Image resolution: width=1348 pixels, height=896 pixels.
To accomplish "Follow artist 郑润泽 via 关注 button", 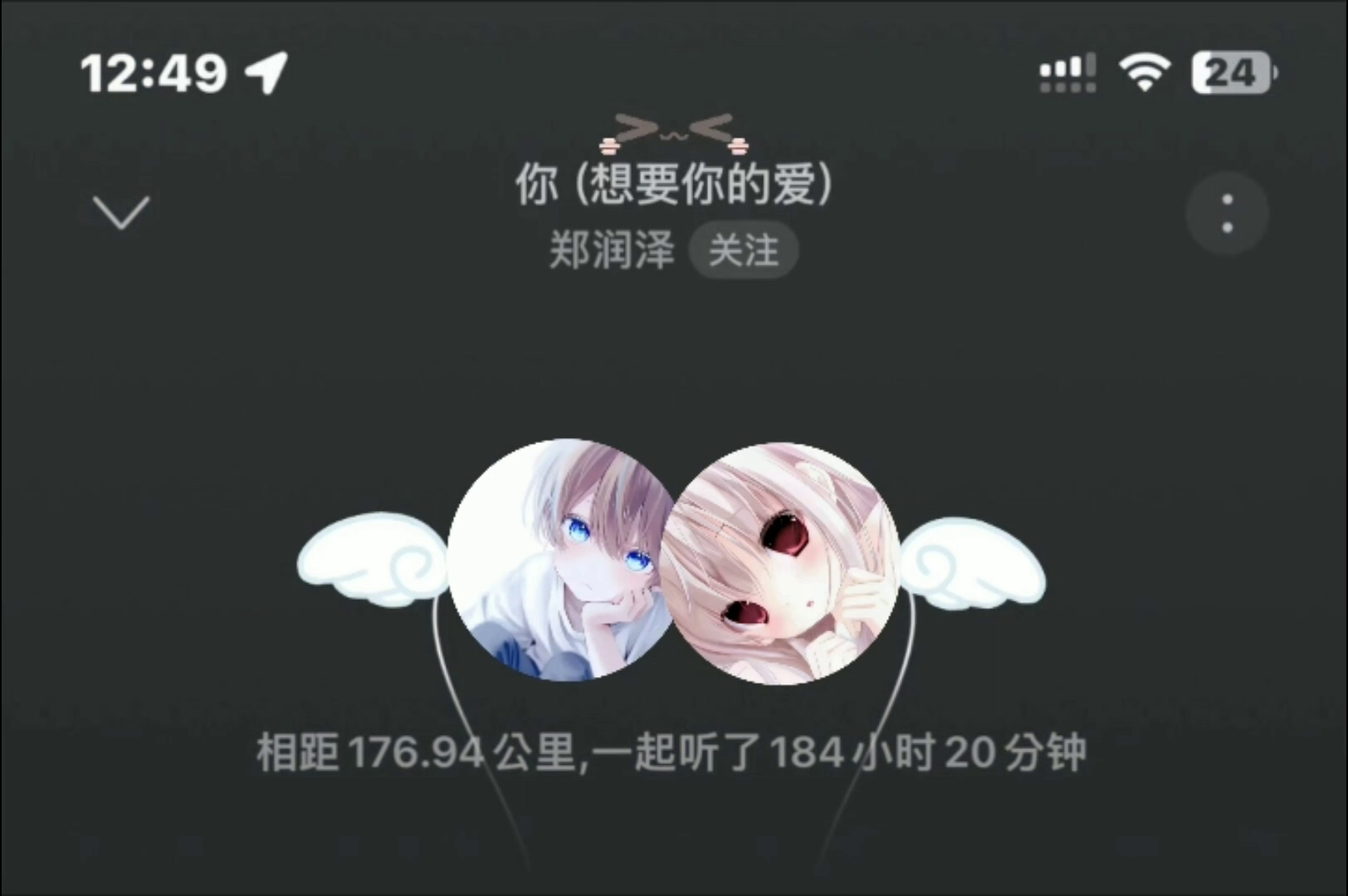I will tap(744, 250).
